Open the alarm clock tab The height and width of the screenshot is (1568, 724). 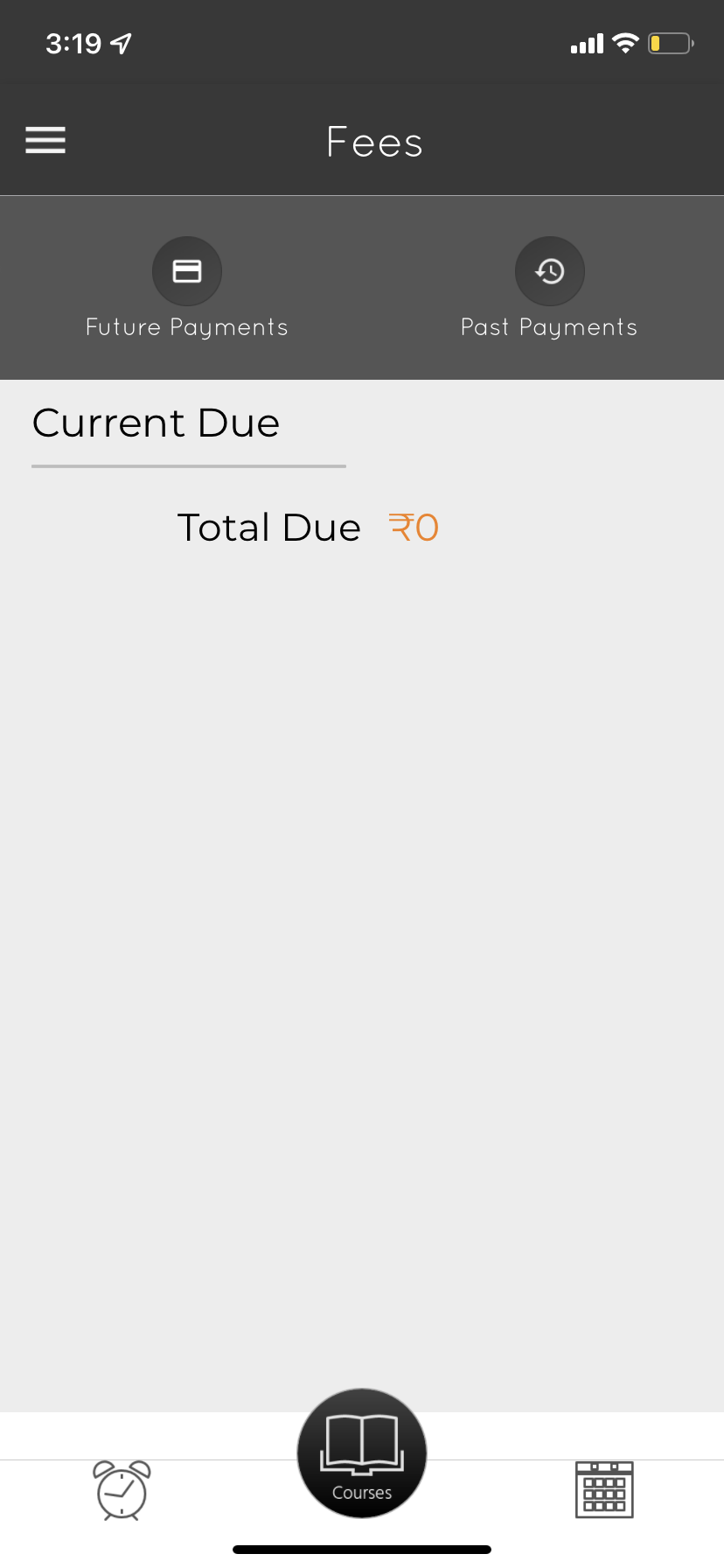(122, 1490)
